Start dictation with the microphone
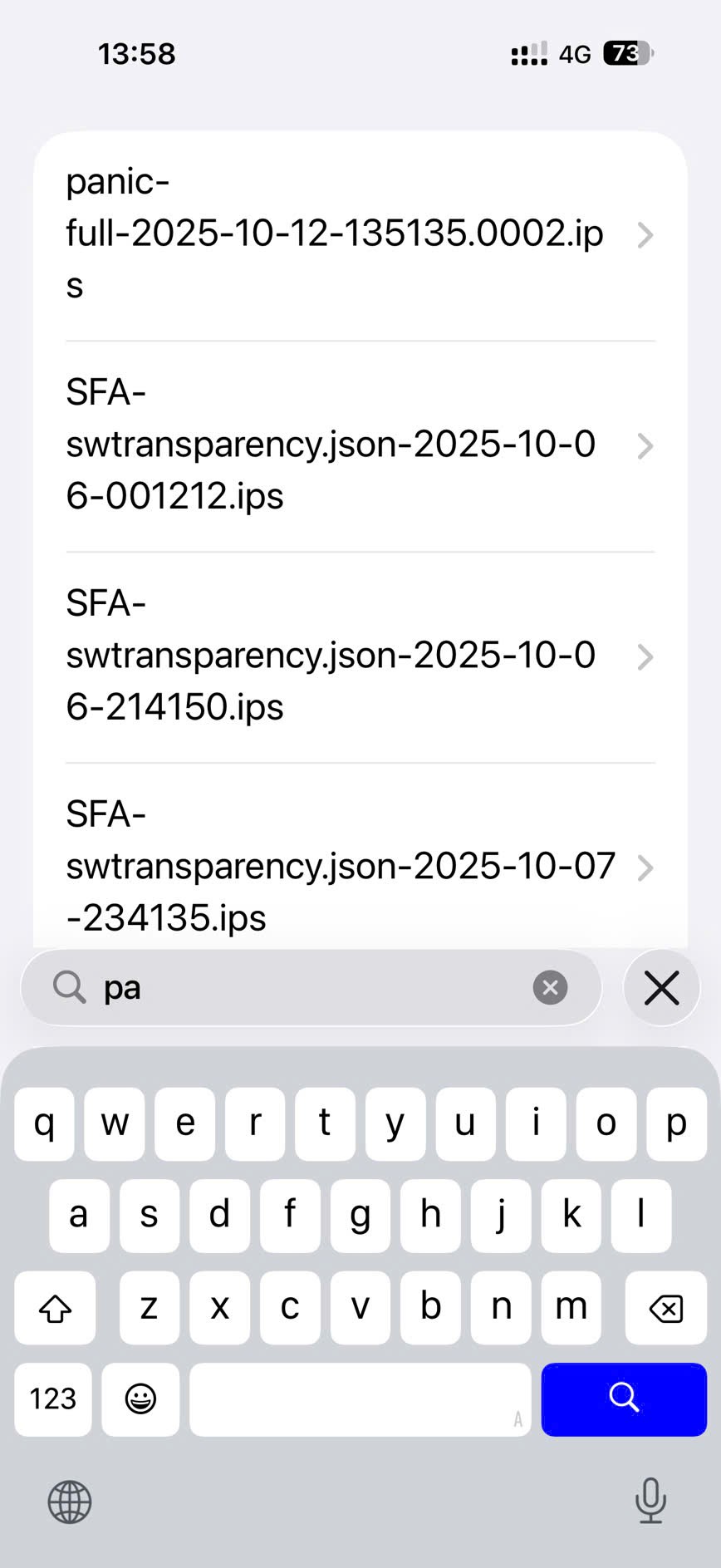 point(650,1501)
